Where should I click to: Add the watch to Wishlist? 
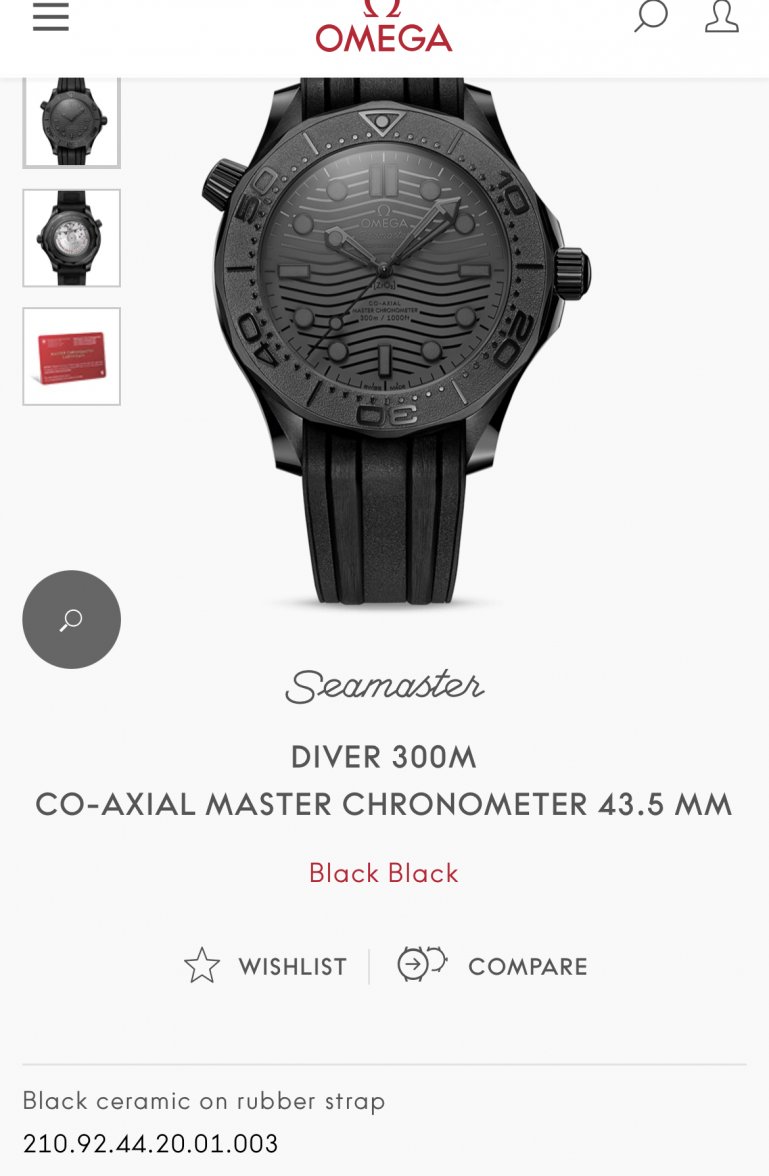tap(266, 966)
